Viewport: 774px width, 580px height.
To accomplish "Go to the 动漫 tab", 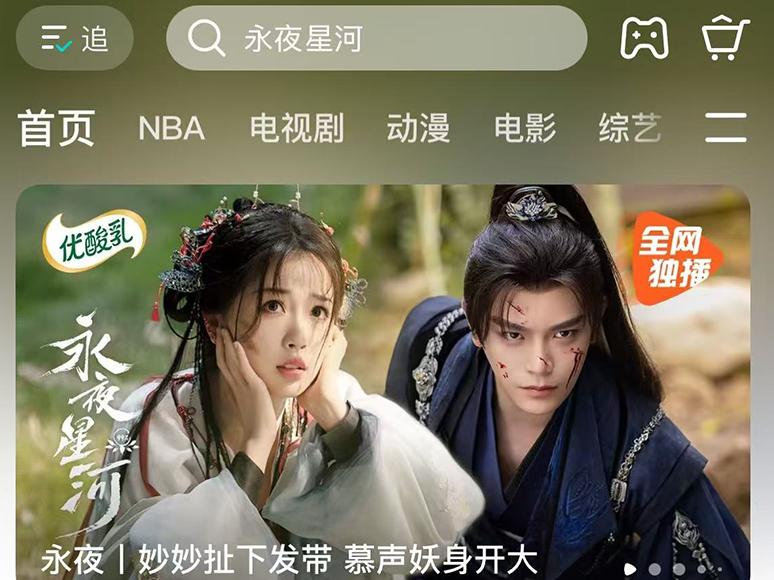I will tap(418, 128).
